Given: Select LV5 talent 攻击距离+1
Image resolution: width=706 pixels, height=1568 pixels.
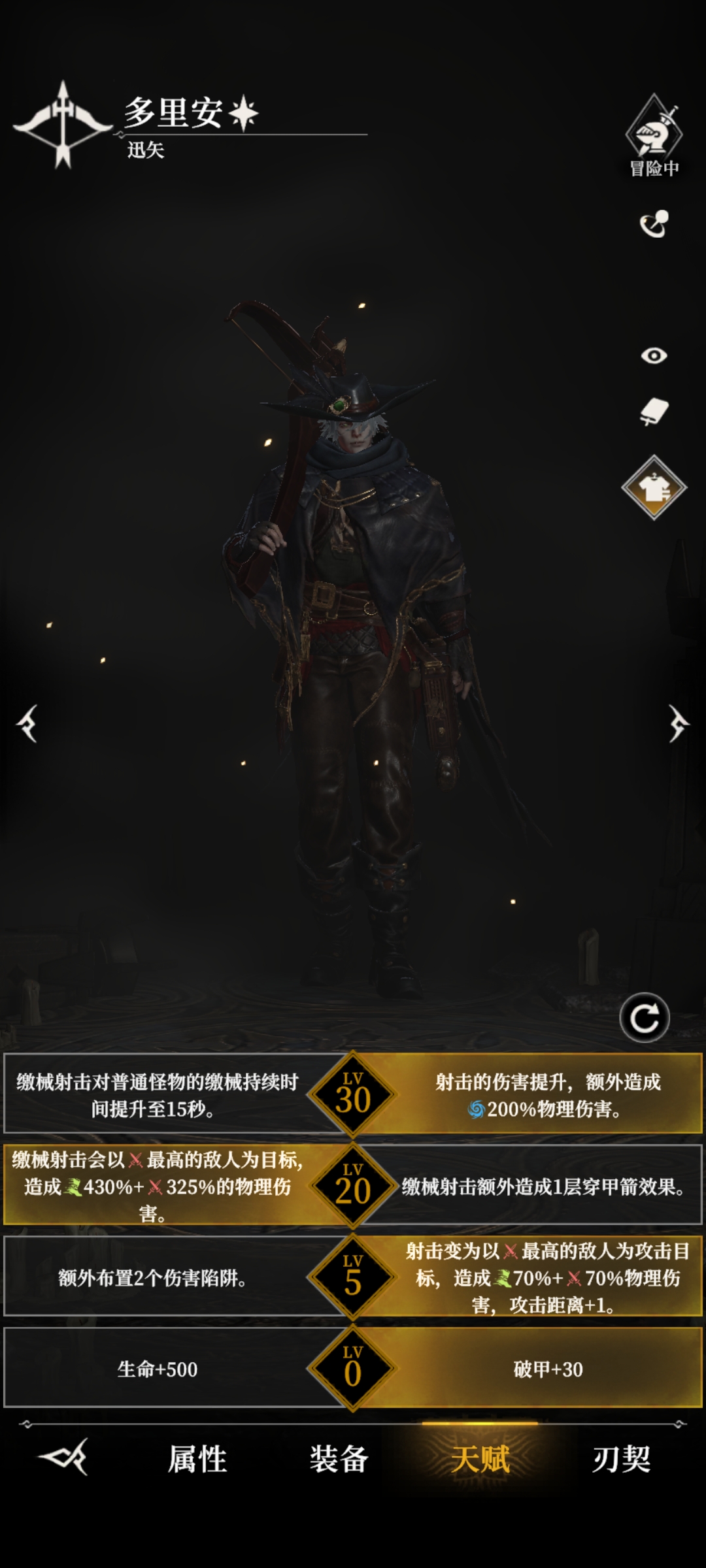Looking at the screenshot, I should [548, 1278].
